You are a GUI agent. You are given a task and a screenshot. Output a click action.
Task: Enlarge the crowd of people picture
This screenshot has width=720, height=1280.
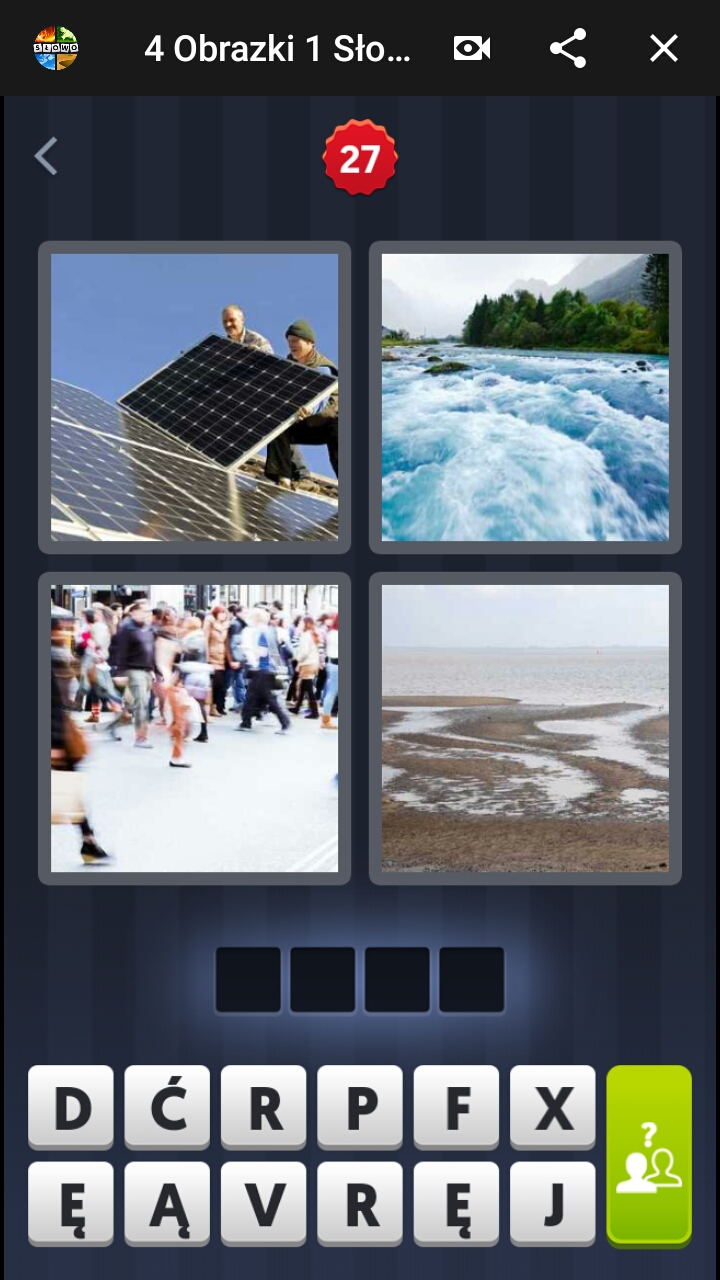click(195, 728)
